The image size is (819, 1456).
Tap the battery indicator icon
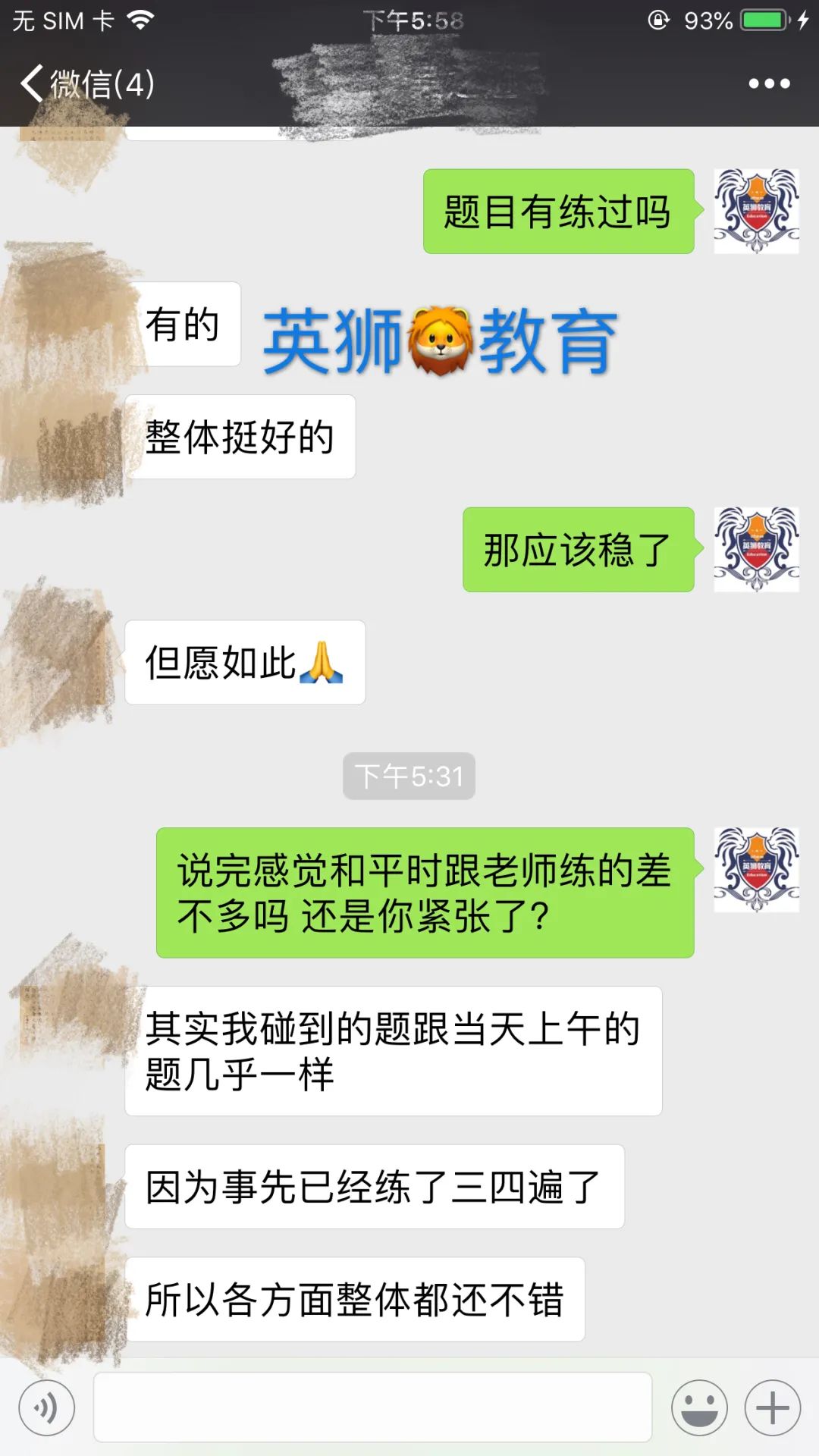pyautogui.click(x=762, y=20)
